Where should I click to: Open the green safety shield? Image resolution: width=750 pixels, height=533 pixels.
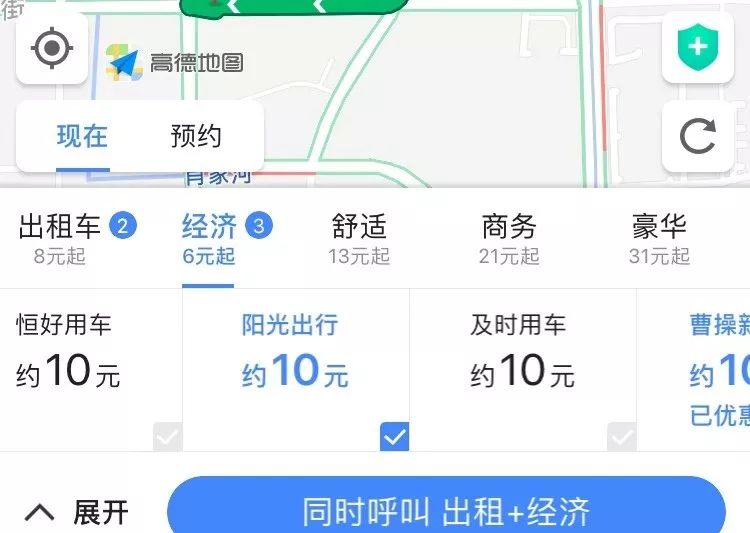tap(697, 48)
